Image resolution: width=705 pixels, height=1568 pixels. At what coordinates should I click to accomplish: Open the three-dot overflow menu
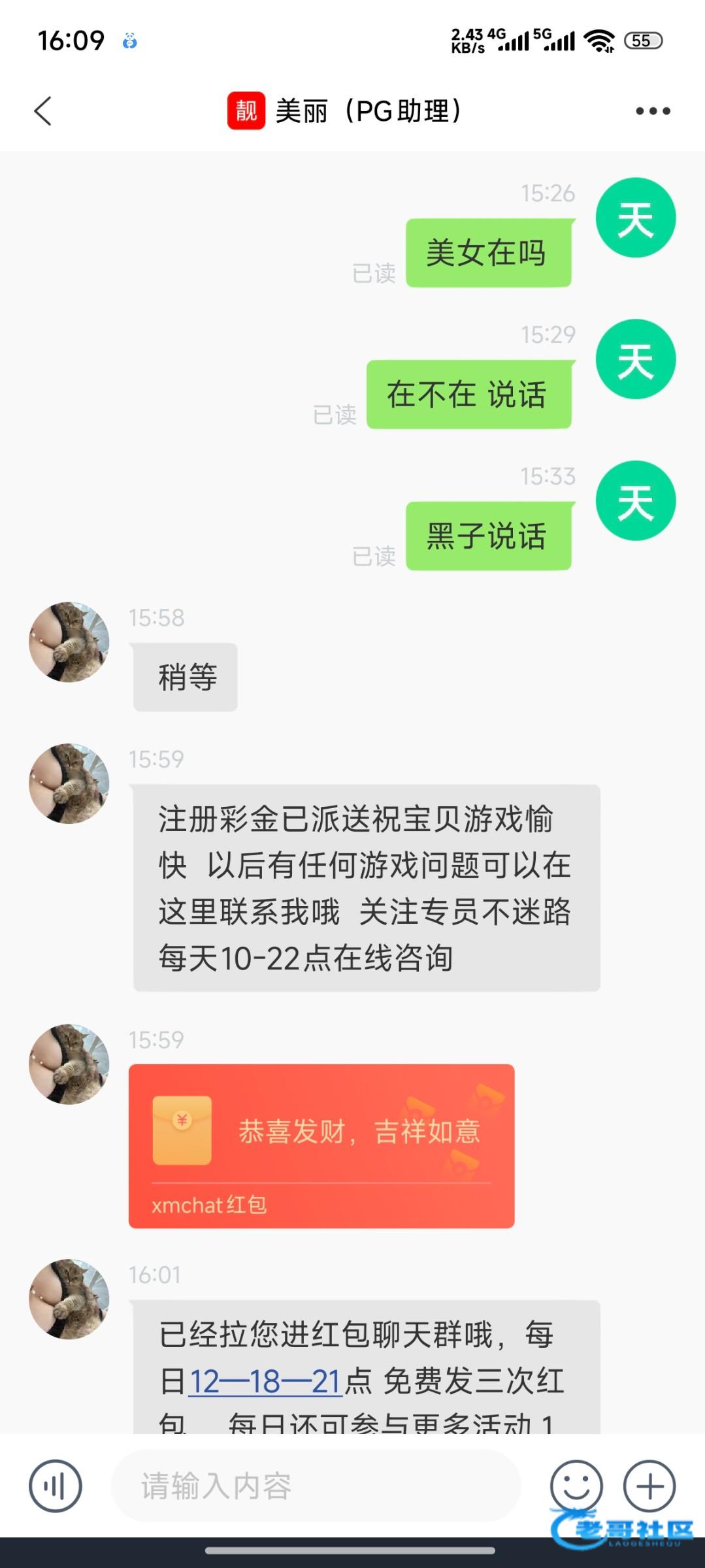coord(653,111)
